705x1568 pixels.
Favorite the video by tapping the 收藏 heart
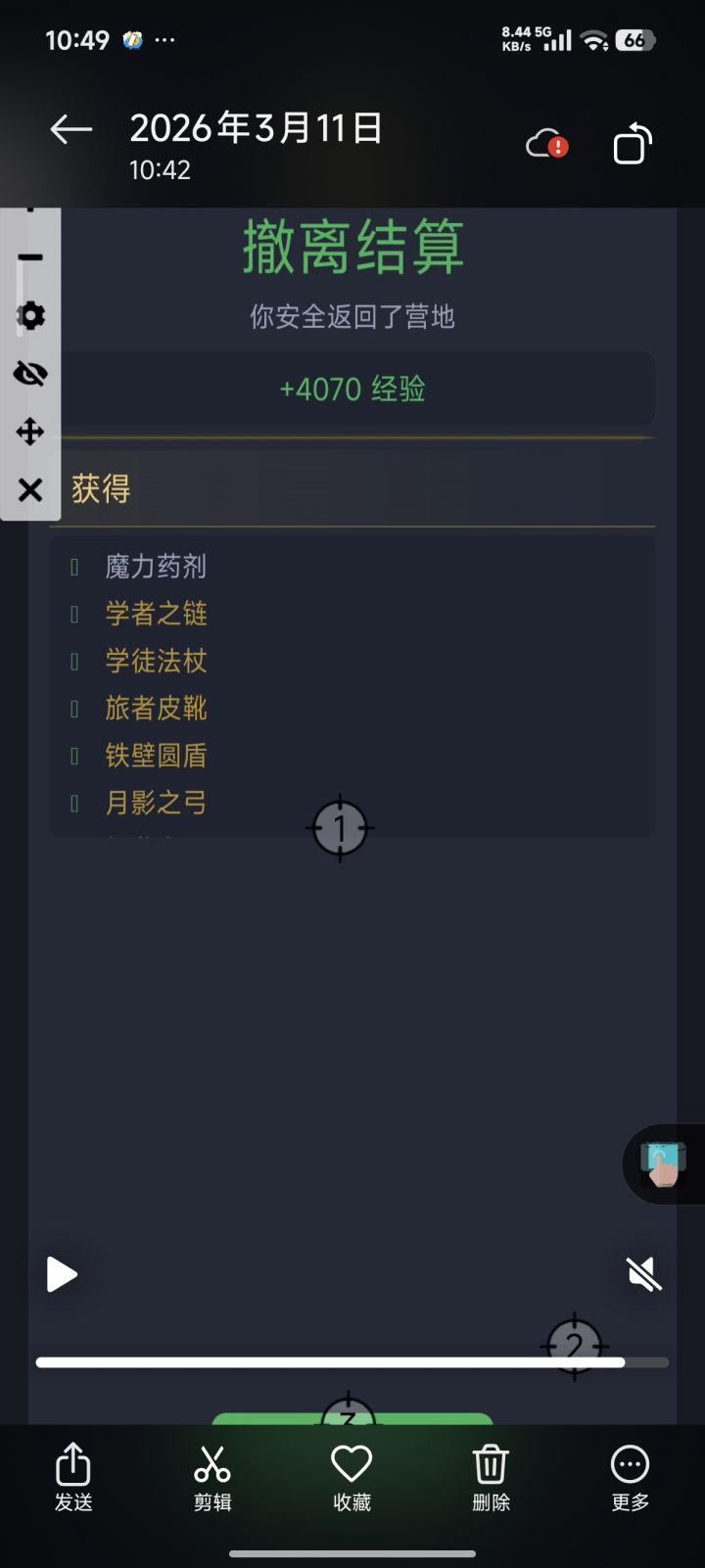pyautogui.click(x=351, y=1465)
